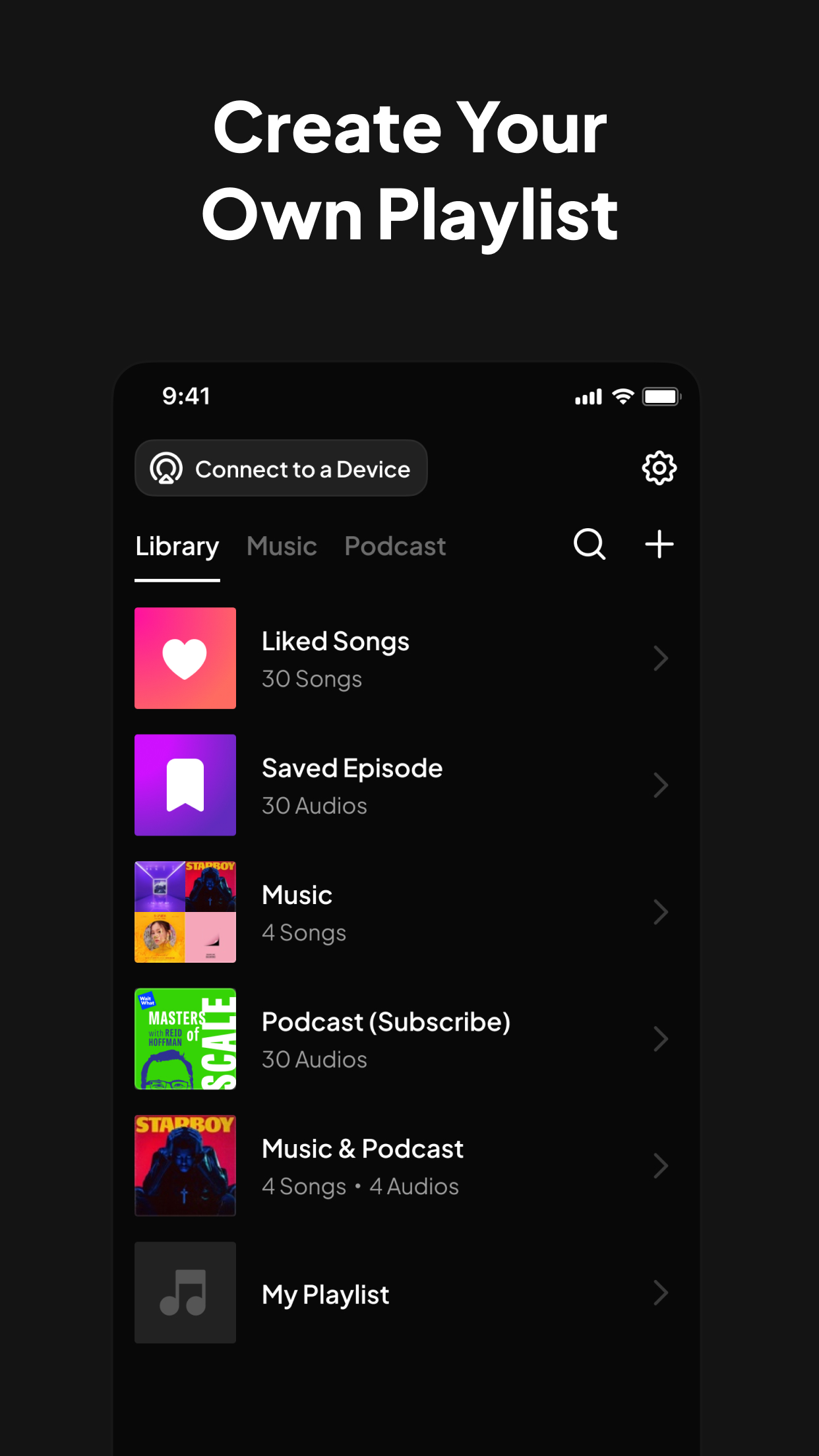Tap the Masters of Scale podcast artwork
This screenshot has width=819, height=1456.
tap(185, 1039)
